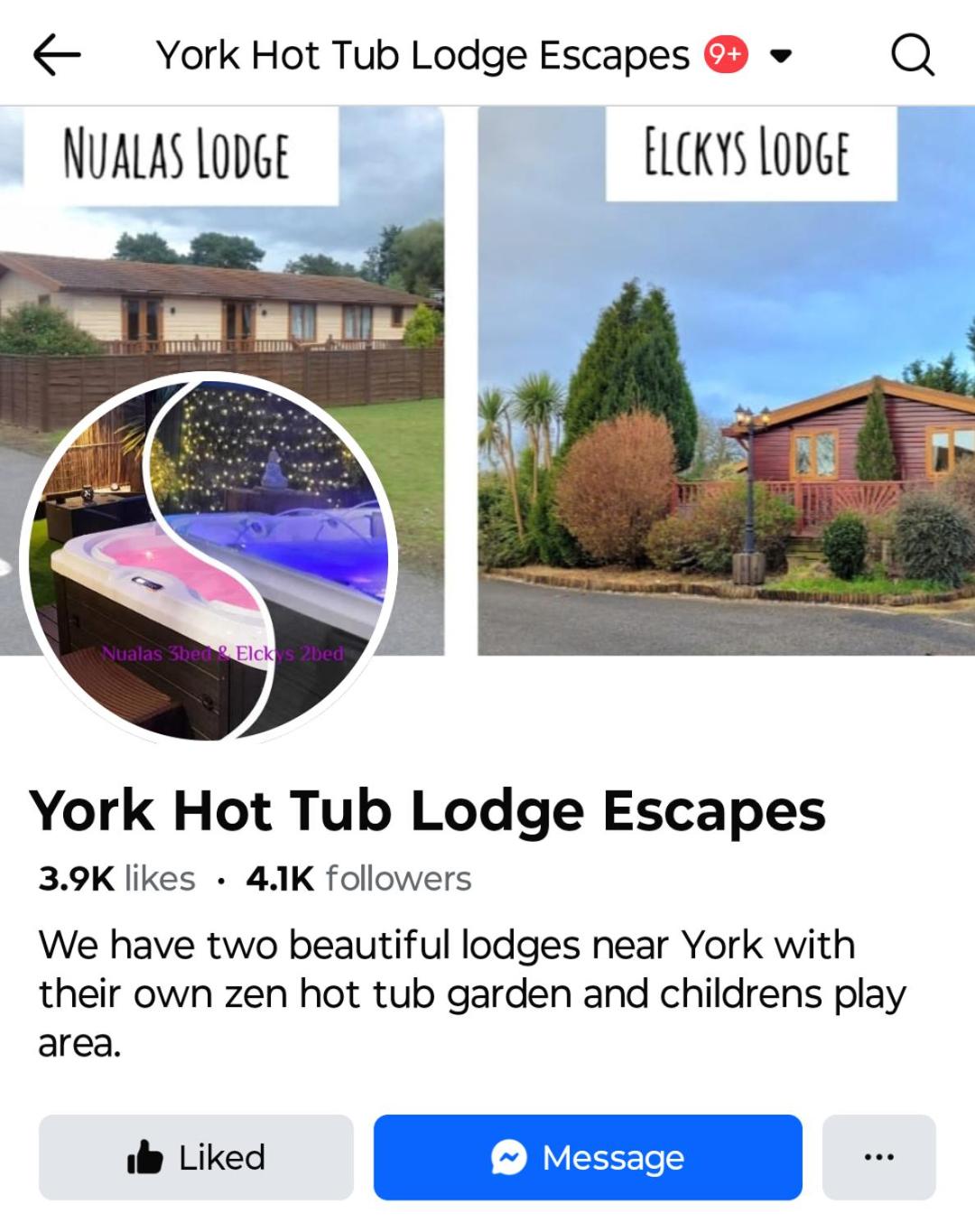Image resolution: width=975 pixels, height=1232 pixels.
Task: Tap the Liked button
Action: (196, 1157)
